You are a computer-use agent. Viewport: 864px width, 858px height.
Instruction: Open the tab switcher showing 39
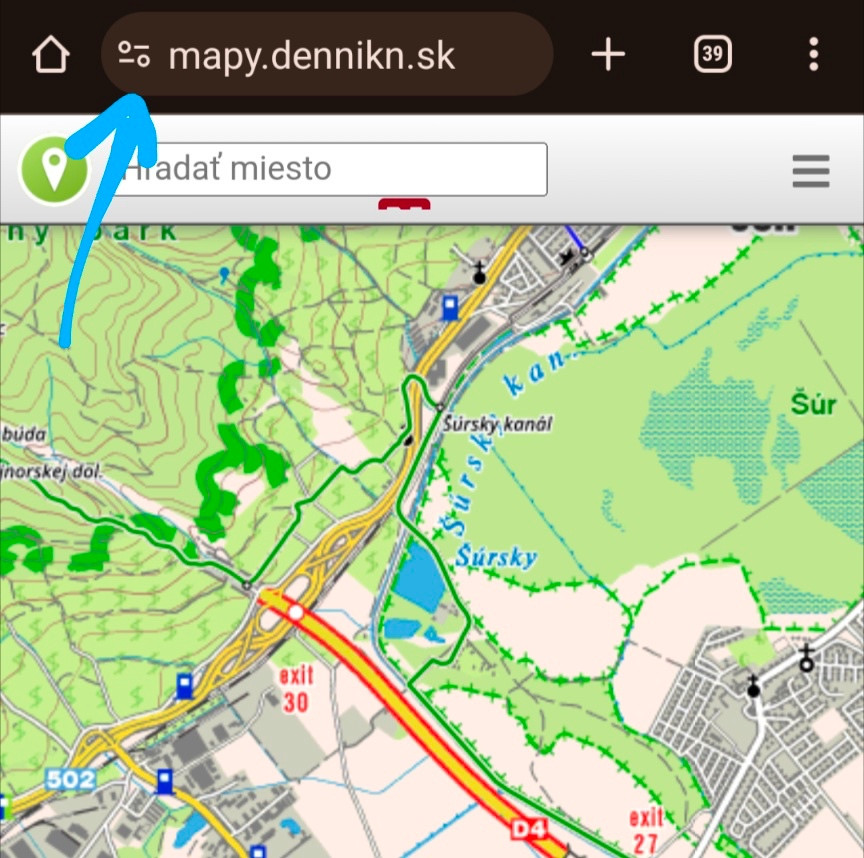[x=711, y=55]
